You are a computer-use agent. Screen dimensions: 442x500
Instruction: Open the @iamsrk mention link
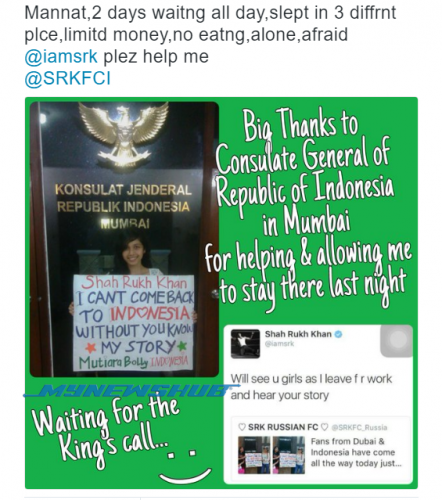pos(61,56)
